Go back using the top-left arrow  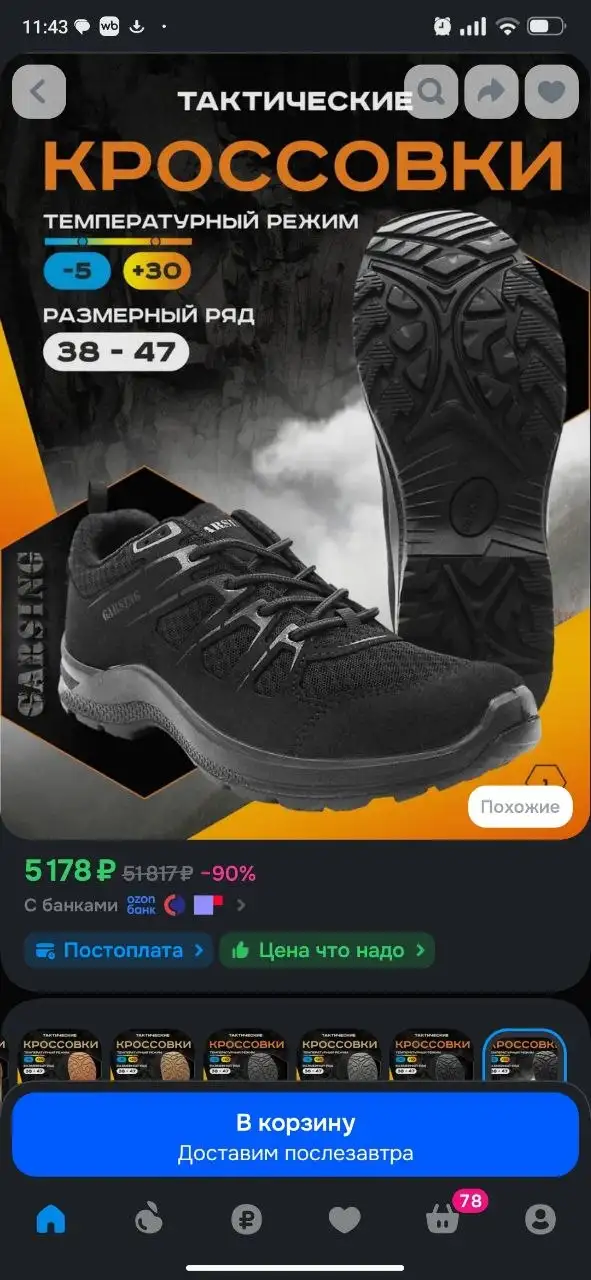(x=39, y=92)
